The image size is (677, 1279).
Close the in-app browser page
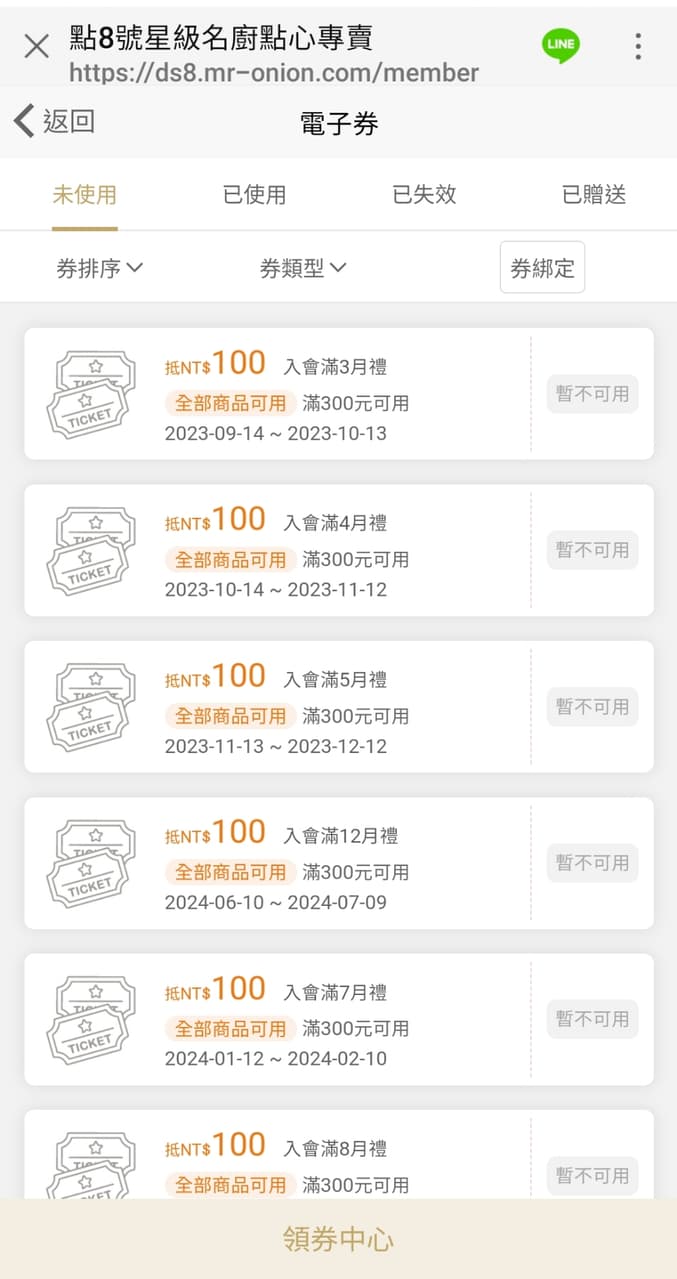pos(36,46)
